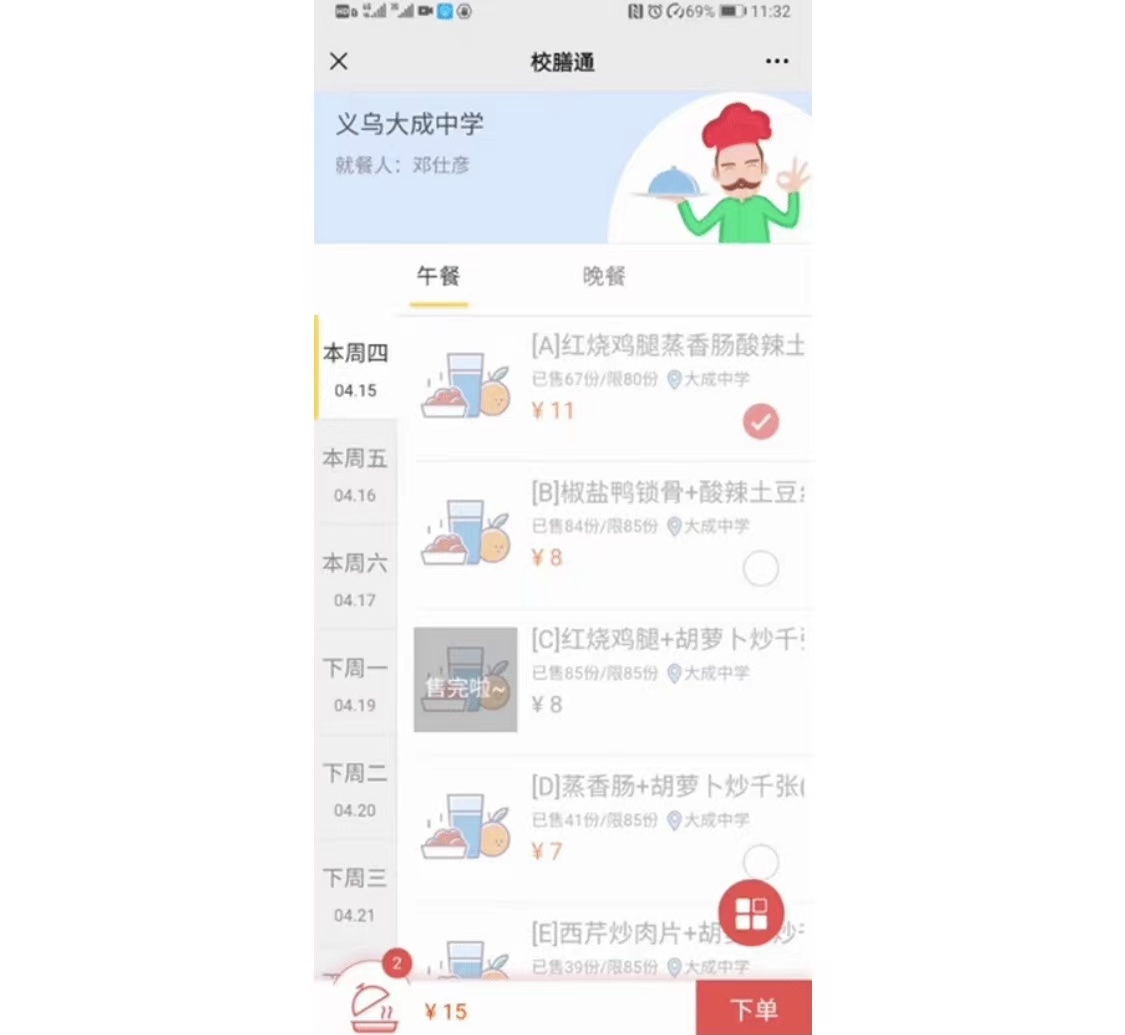Uncheck meal [A]红烧鸡腿蒸香肠
The image size is (1125, 1035).
tap(761, 422)
